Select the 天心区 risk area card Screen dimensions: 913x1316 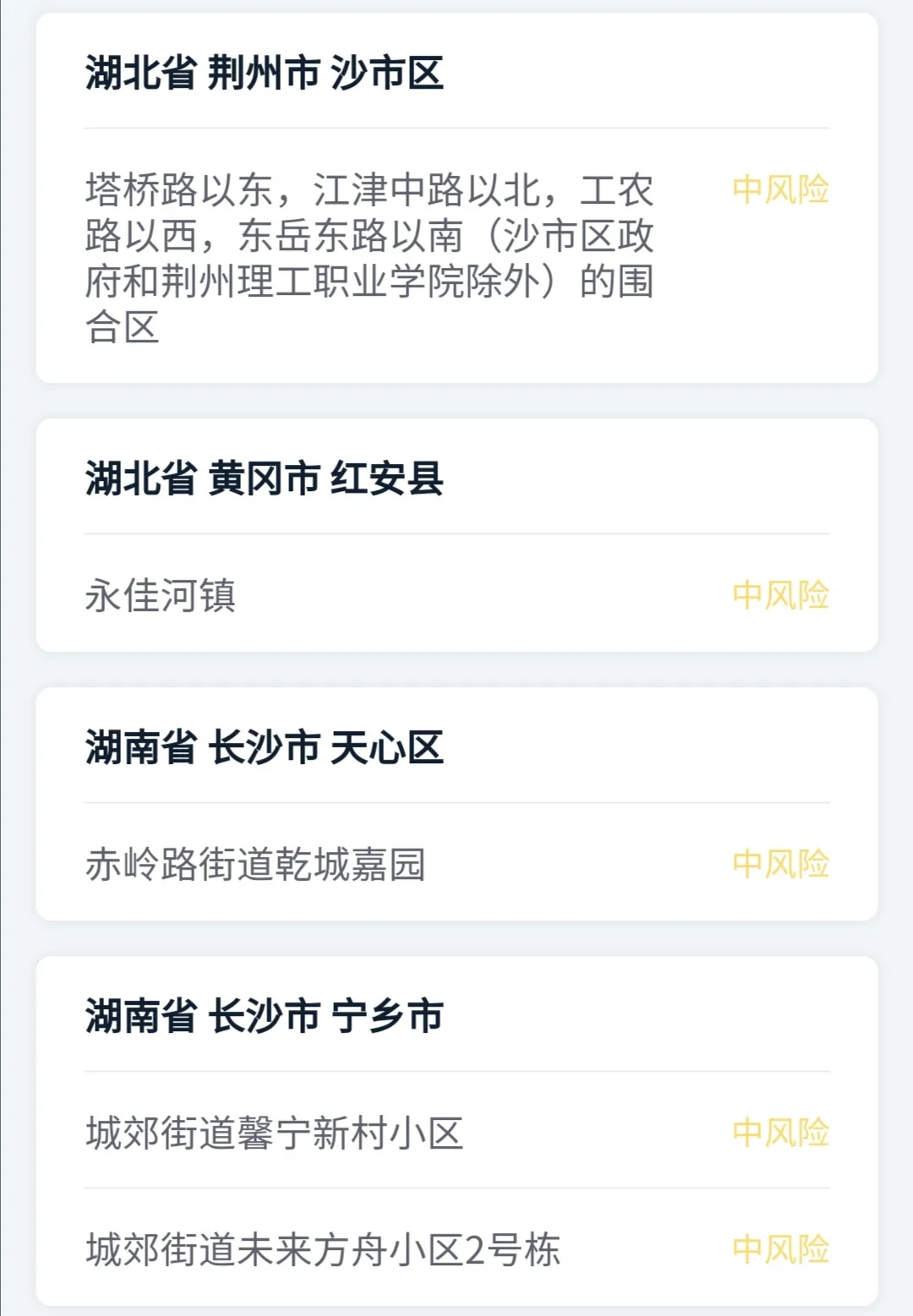[456, 803]
